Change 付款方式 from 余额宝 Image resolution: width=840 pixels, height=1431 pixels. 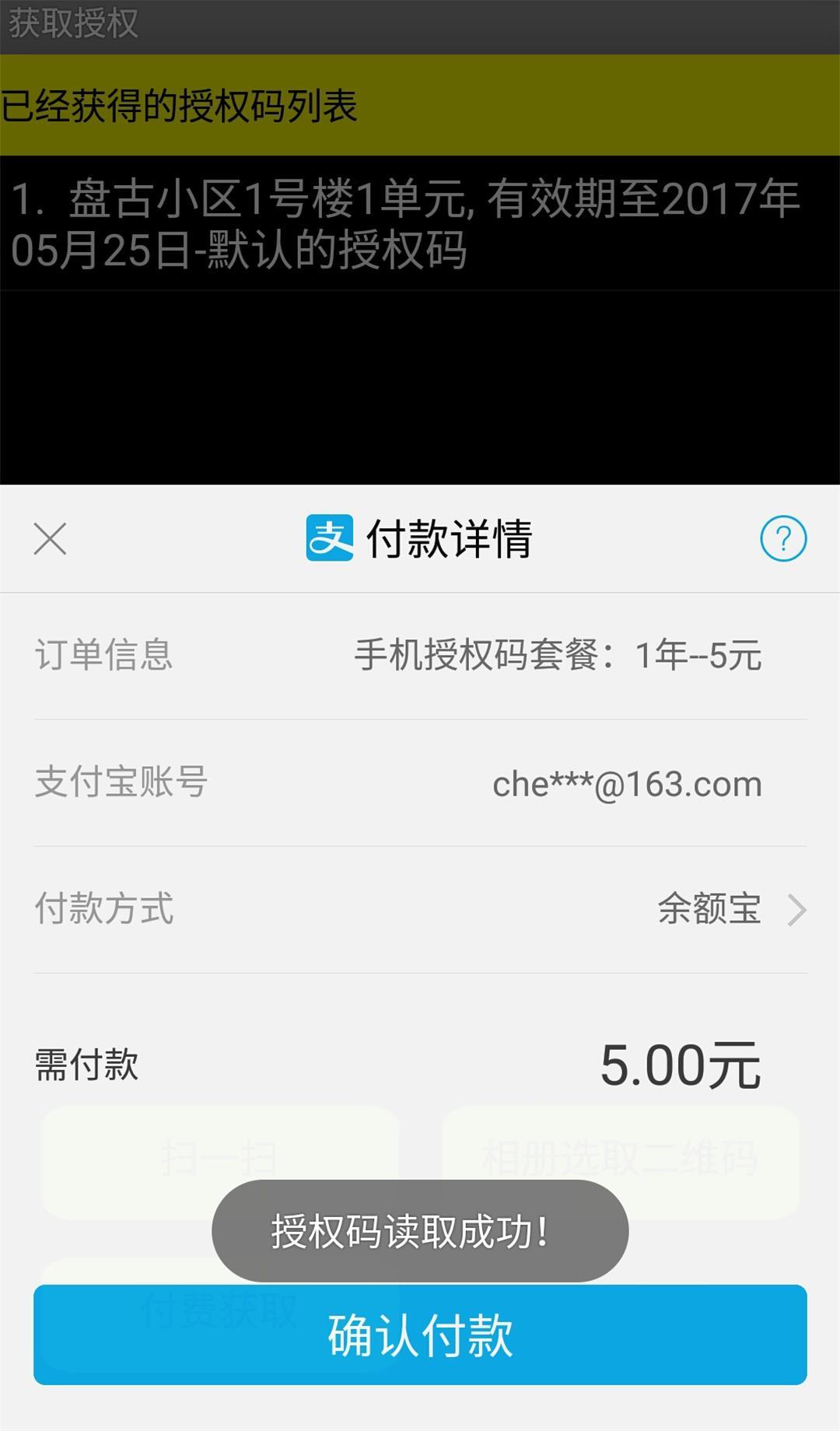point(420,909)
